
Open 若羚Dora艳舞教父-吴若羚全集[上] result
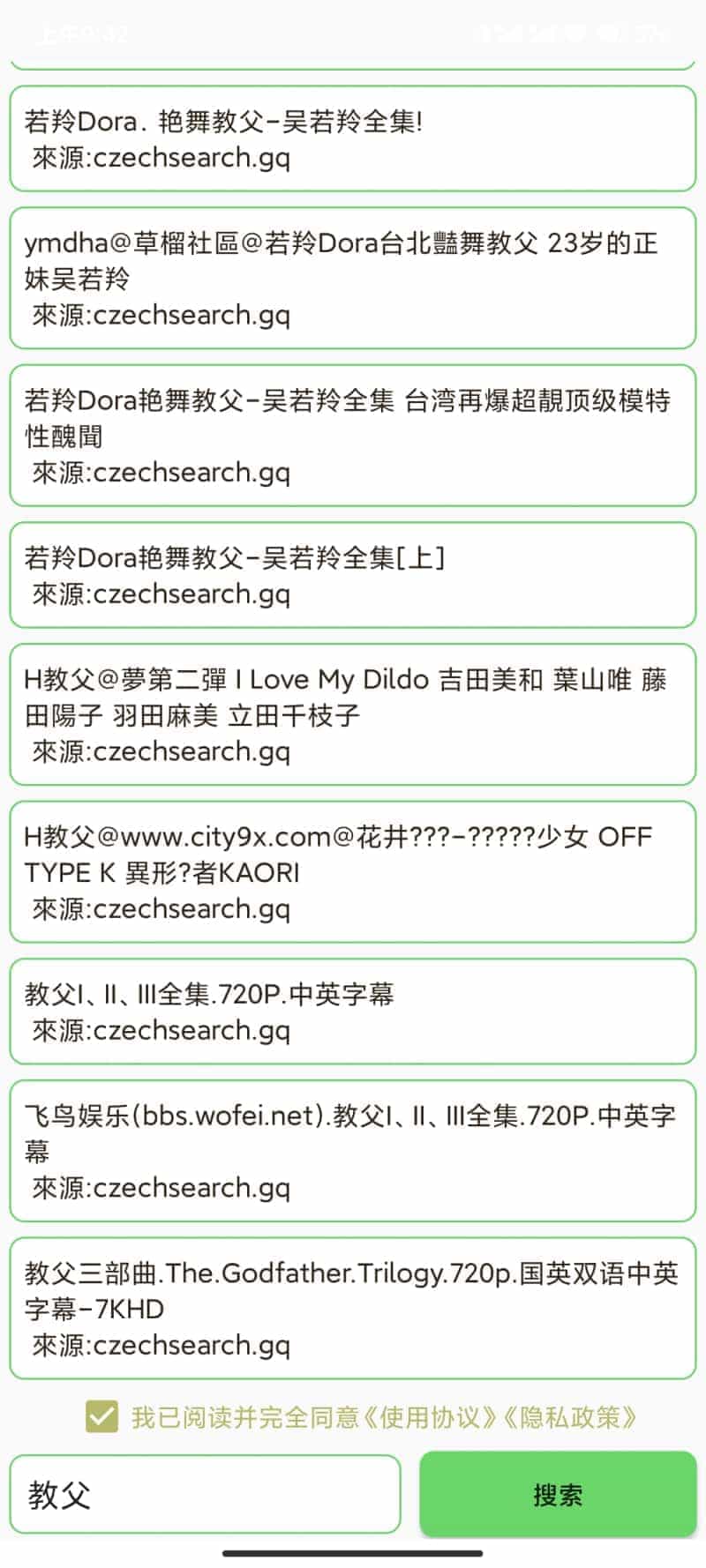pos(353,575)
